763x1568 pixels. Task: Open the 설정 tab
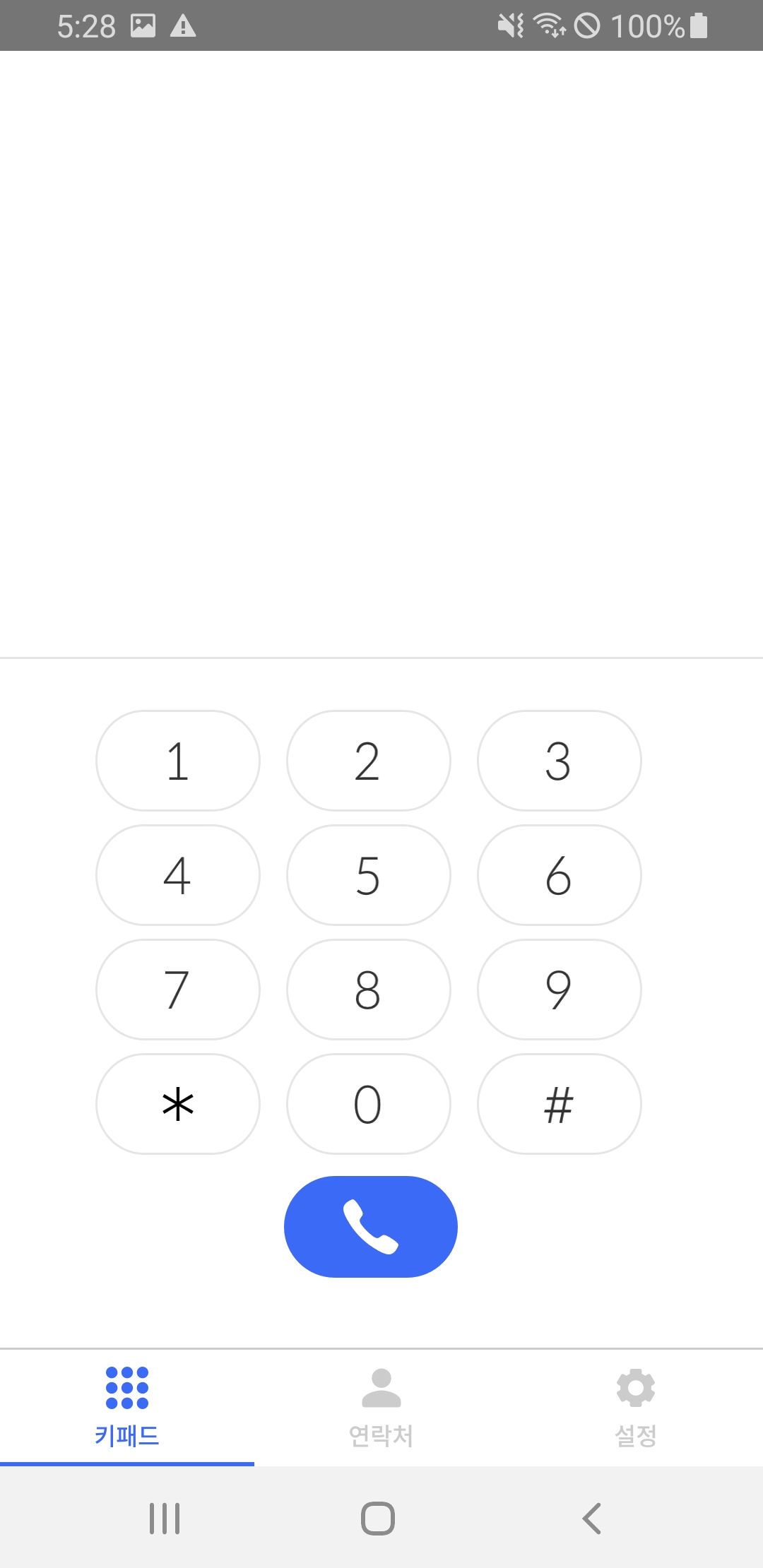pyautogui.click(x=636, y=1407)
